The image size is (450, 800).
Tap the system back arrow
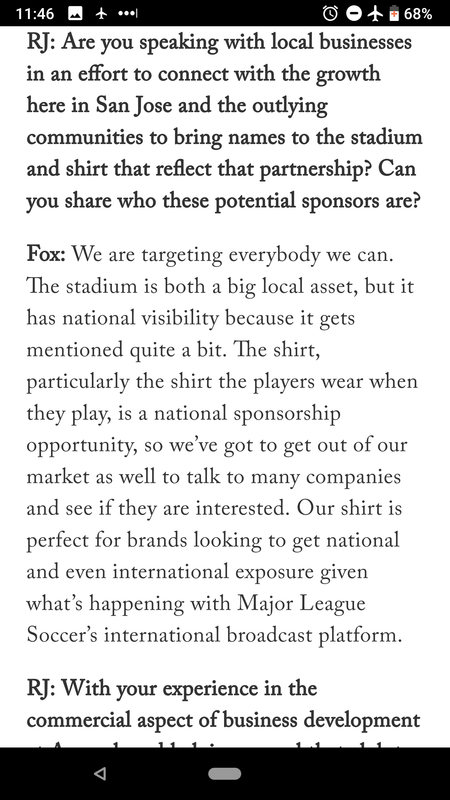[x=101, y=773]
